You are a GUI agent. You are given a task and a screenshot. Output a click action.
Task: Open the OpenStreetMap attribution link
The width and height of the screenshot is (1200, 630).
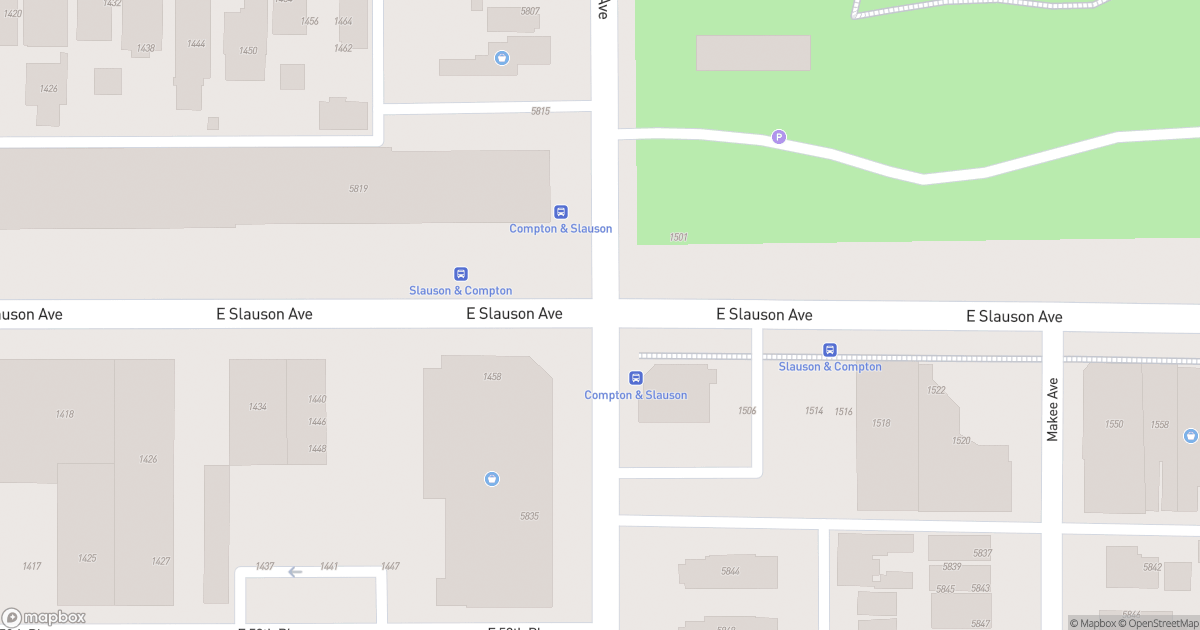[x=1159, y=624]
